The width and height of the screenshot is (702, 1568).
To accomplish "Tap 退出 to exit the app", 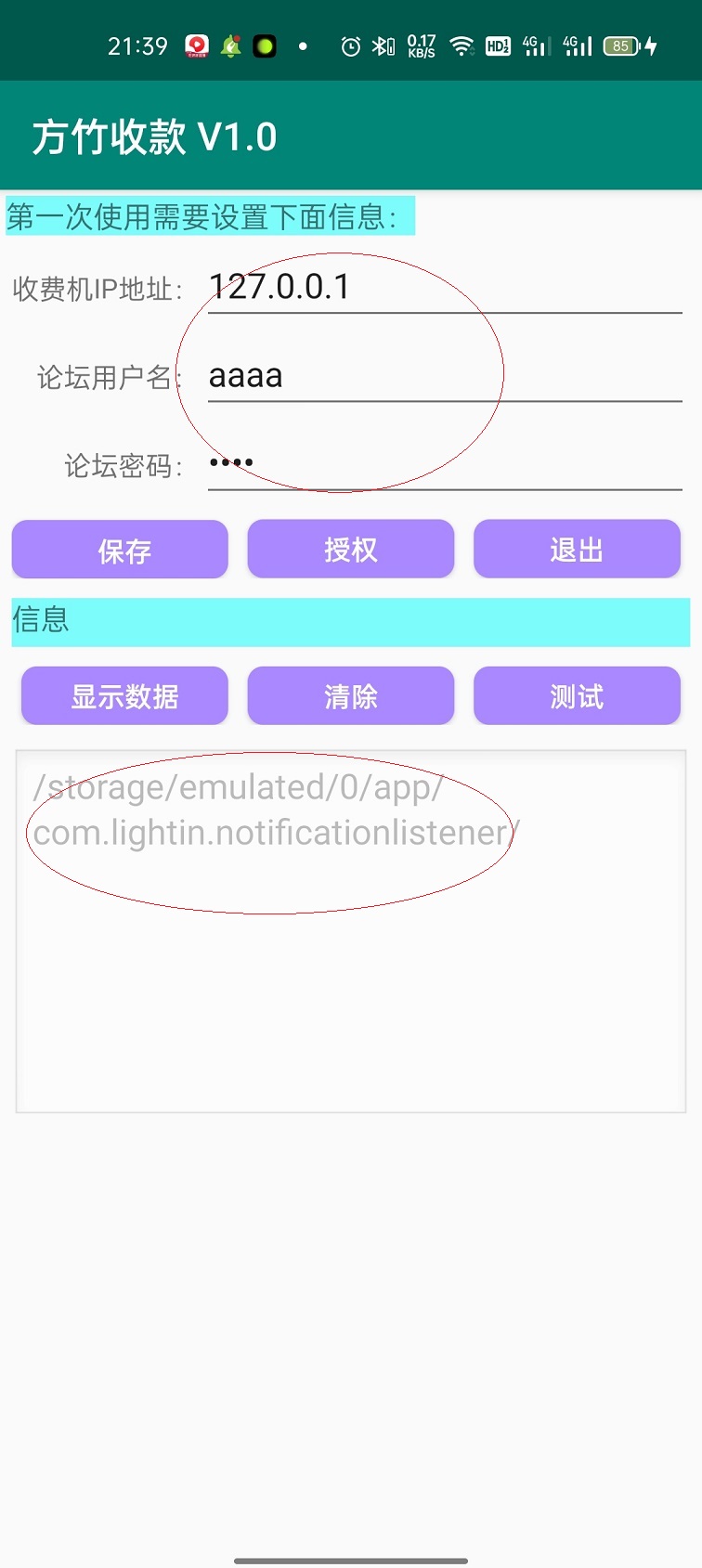I will tap(577, 550).
